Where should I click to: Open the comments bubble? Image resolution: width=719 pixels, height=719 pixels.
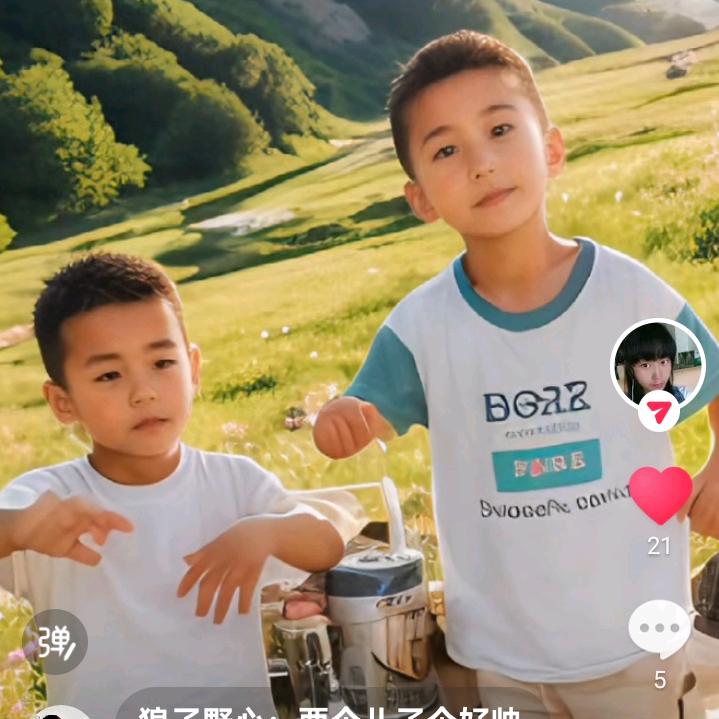[x=659, y=629]
